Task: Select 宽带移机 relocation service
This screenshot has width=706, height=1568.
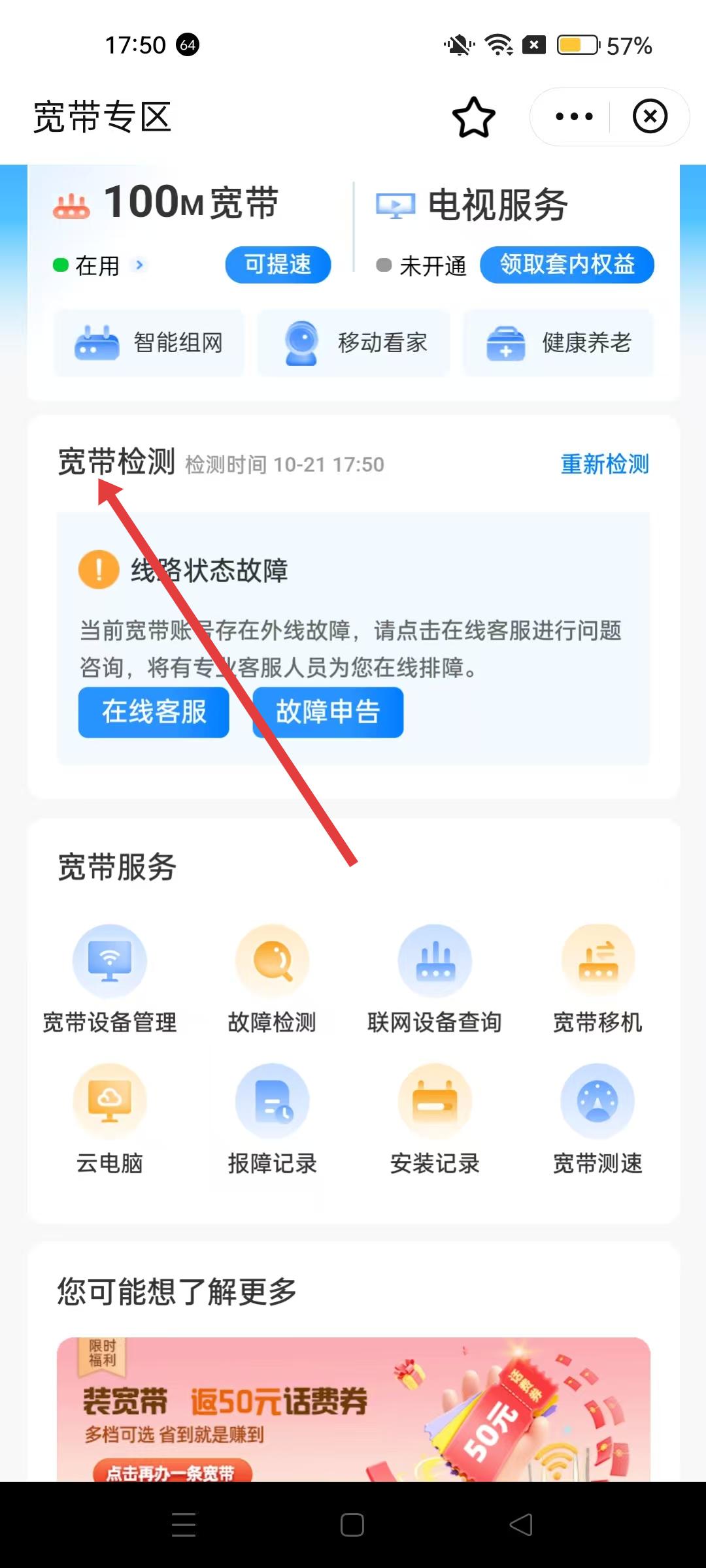Action: coord(597,978)
